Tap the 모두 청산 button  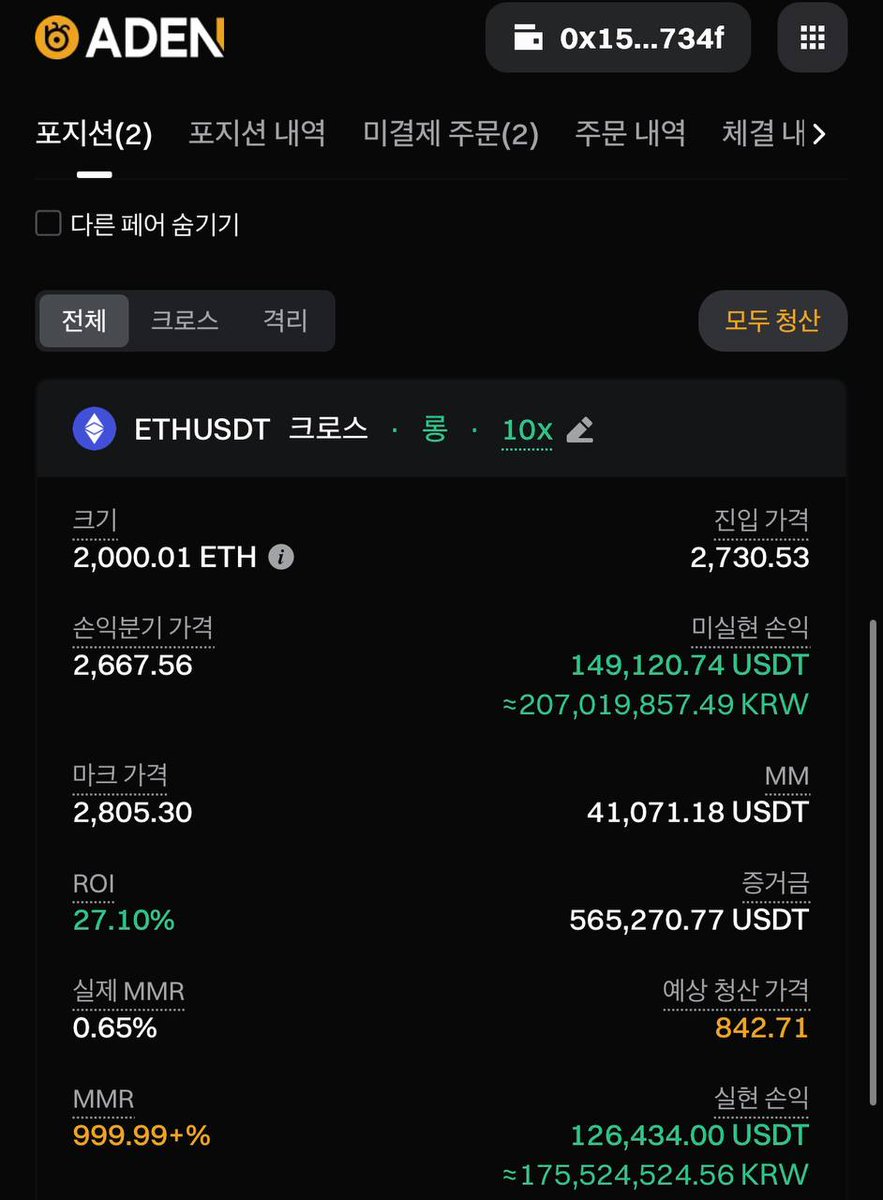point(772,321)
